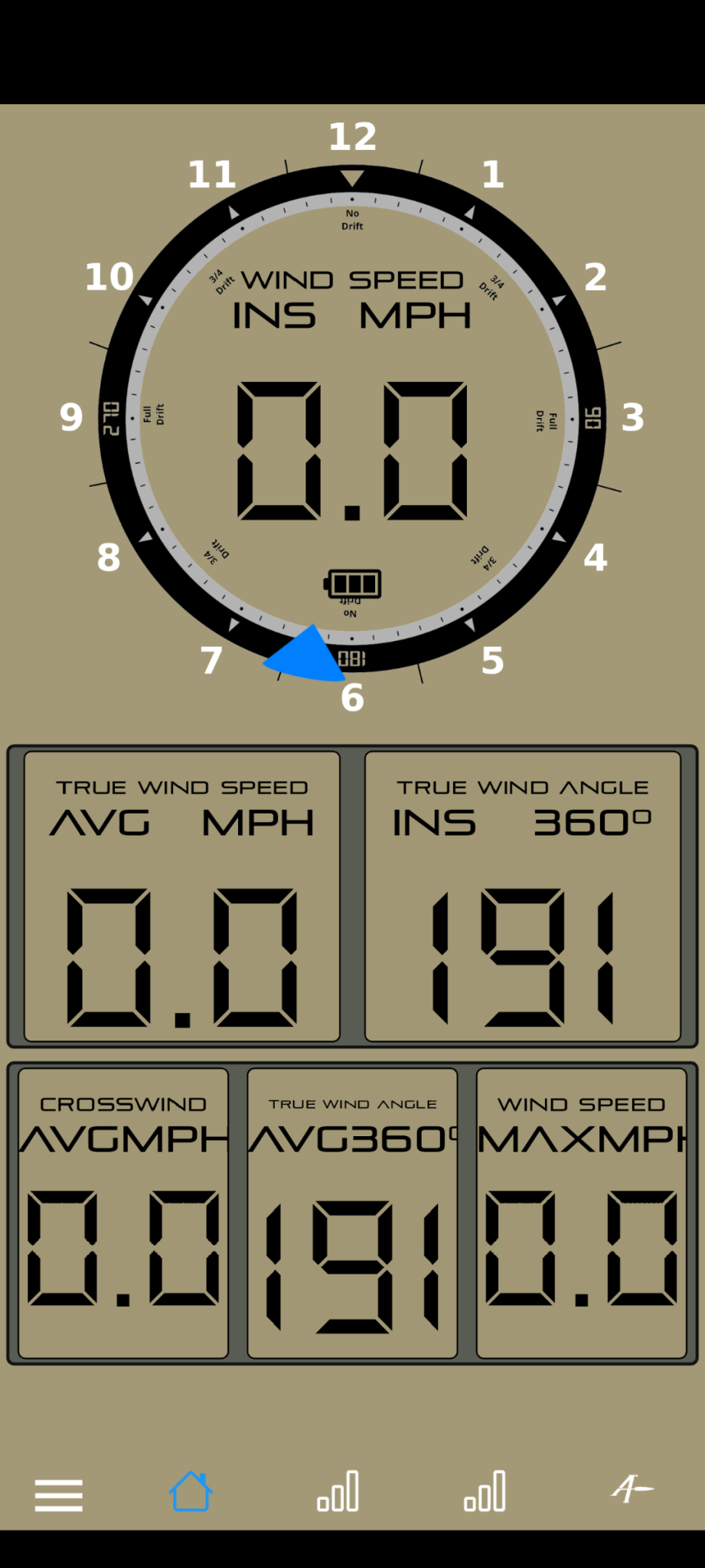Tap the True Wind Angle INS 360° tile
Screen dimensions: 705x1568
coord(523,897)
